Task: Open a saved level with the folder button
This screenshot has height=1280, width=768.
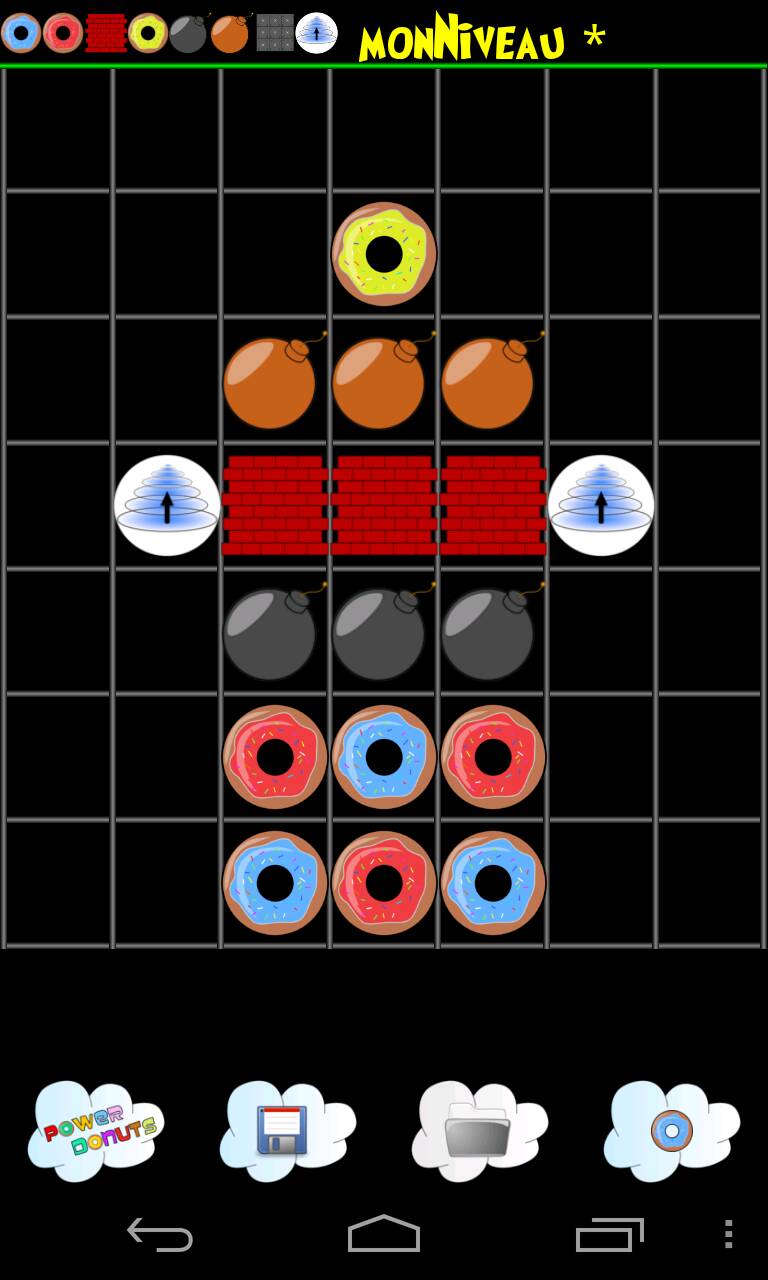Action: (478, 1130)
